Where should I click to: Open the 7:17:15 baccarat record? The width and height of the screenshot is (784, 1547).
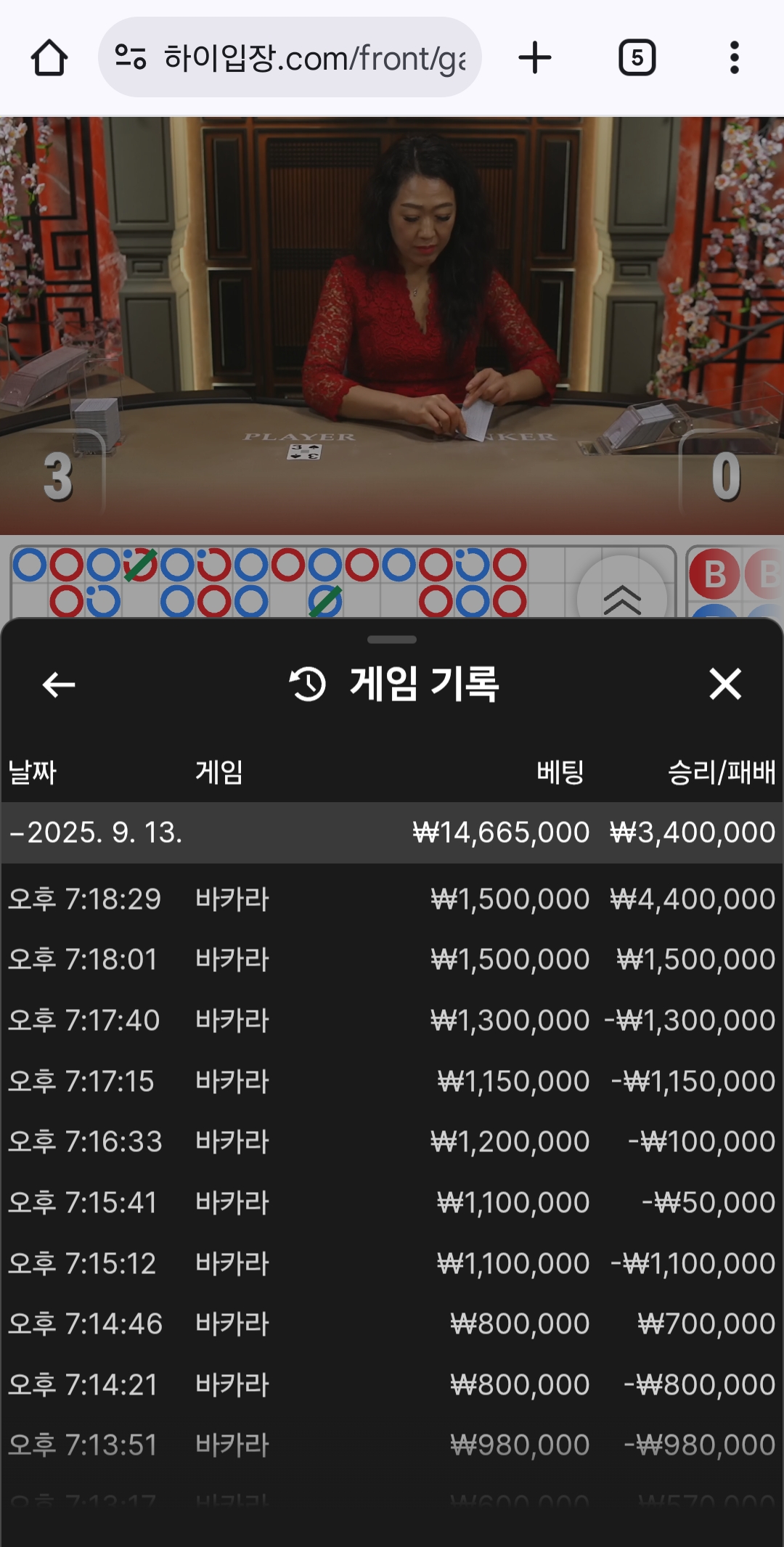click(392, 1082)
